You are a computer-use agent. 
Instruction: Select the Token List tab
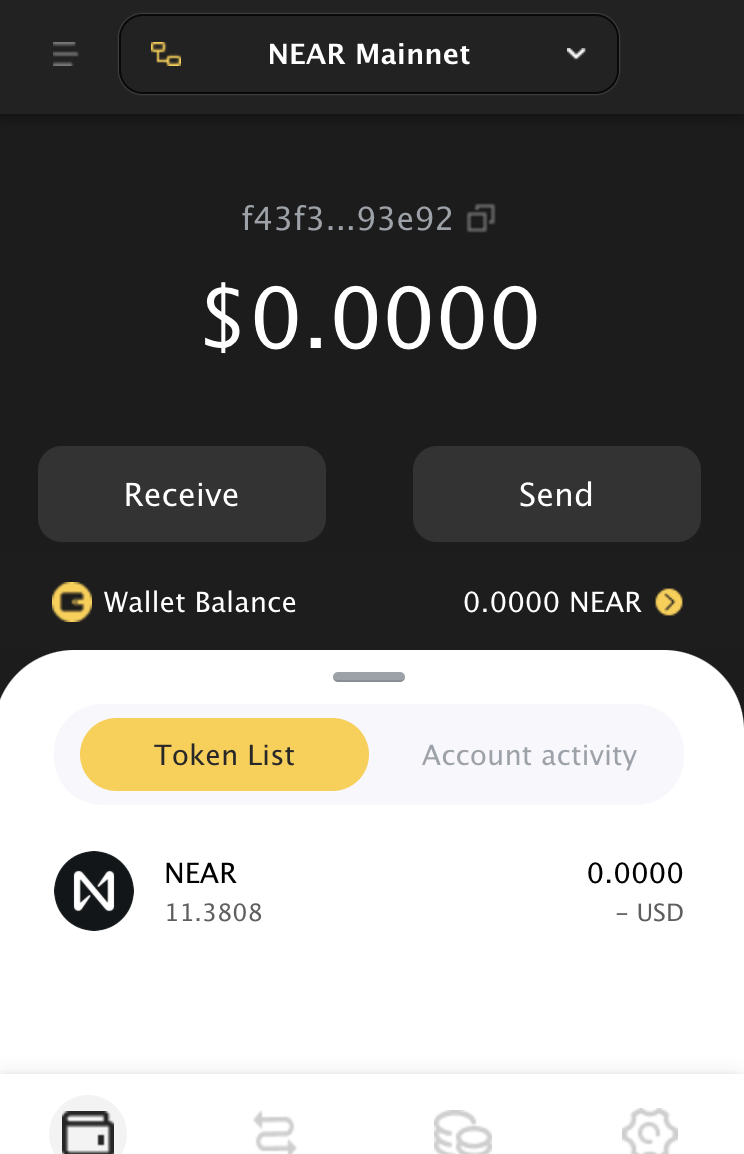coord(224,755)
